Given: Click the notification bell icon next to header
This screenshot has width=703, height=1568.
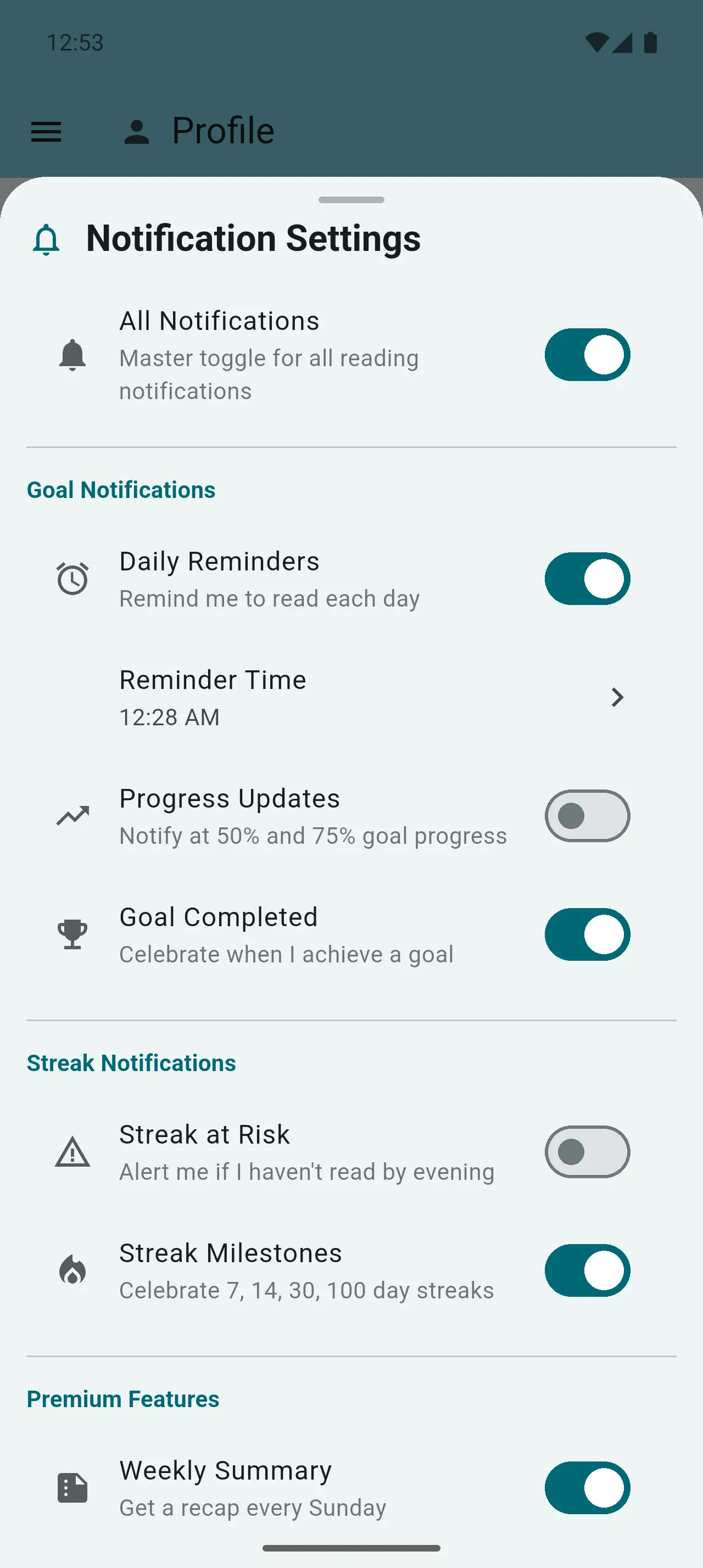Looking at the screenshot, I should pyautogui.click(x=45, y=239).
